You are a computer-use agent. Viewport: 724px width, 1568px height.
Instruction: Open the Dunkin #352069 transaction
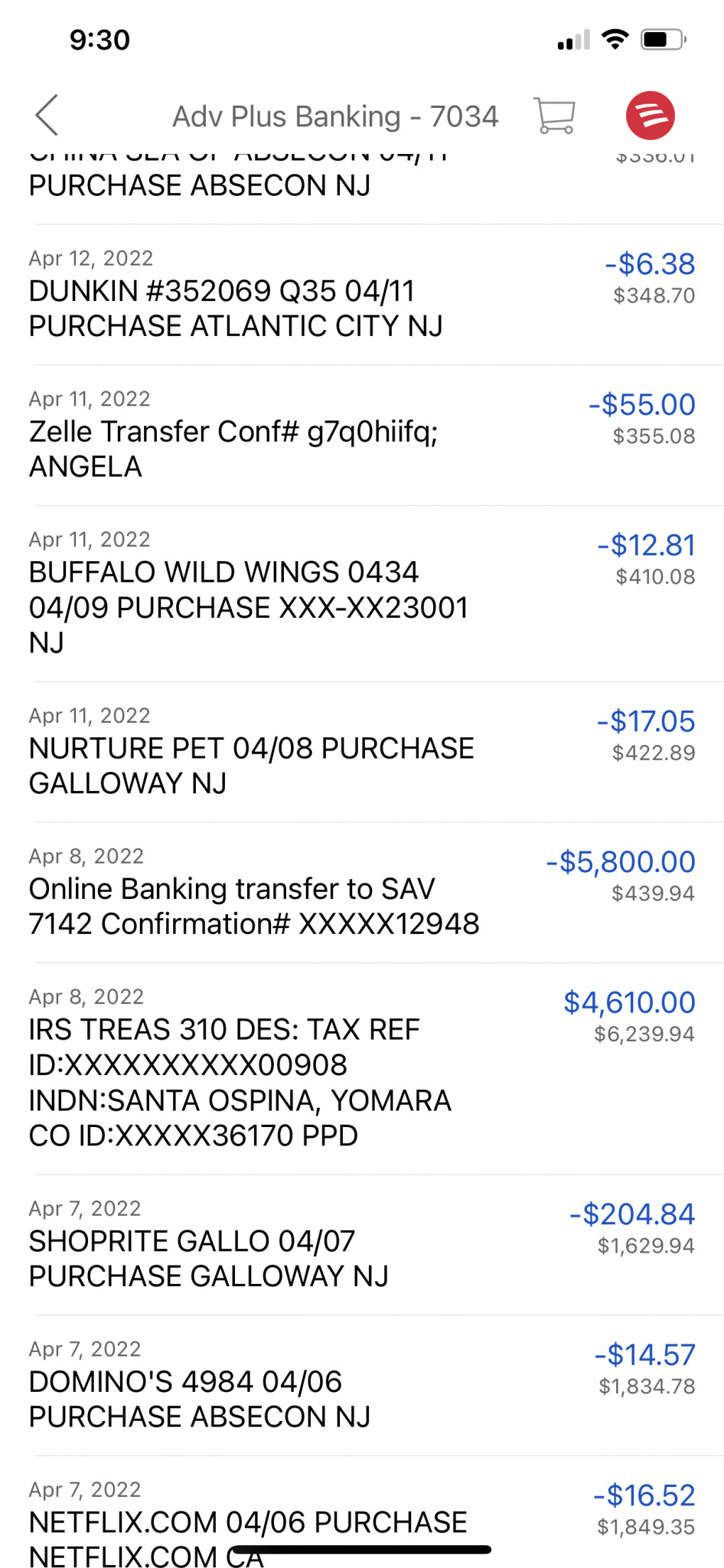click(x=362, y=295)
